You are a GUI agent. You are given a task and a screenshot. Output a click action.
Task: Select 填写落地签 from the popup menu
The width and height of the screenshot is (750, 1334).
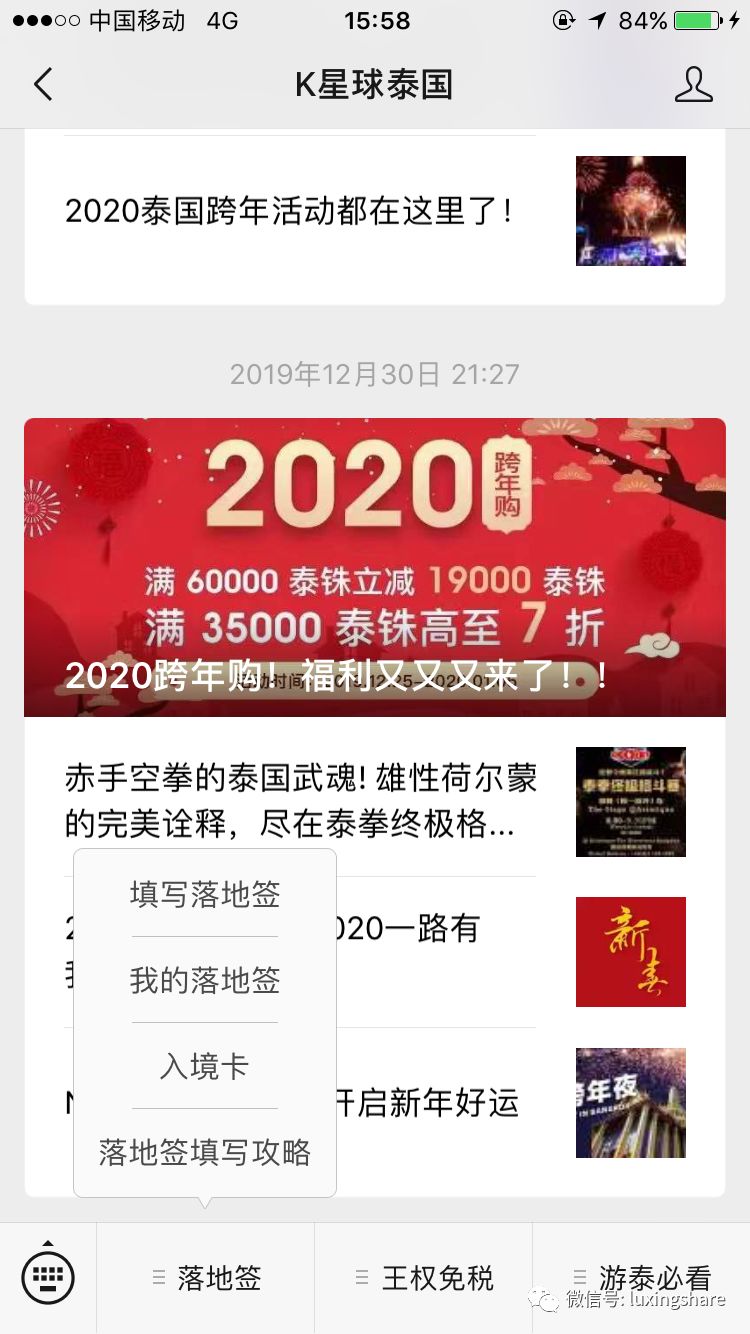coord(203,897)
